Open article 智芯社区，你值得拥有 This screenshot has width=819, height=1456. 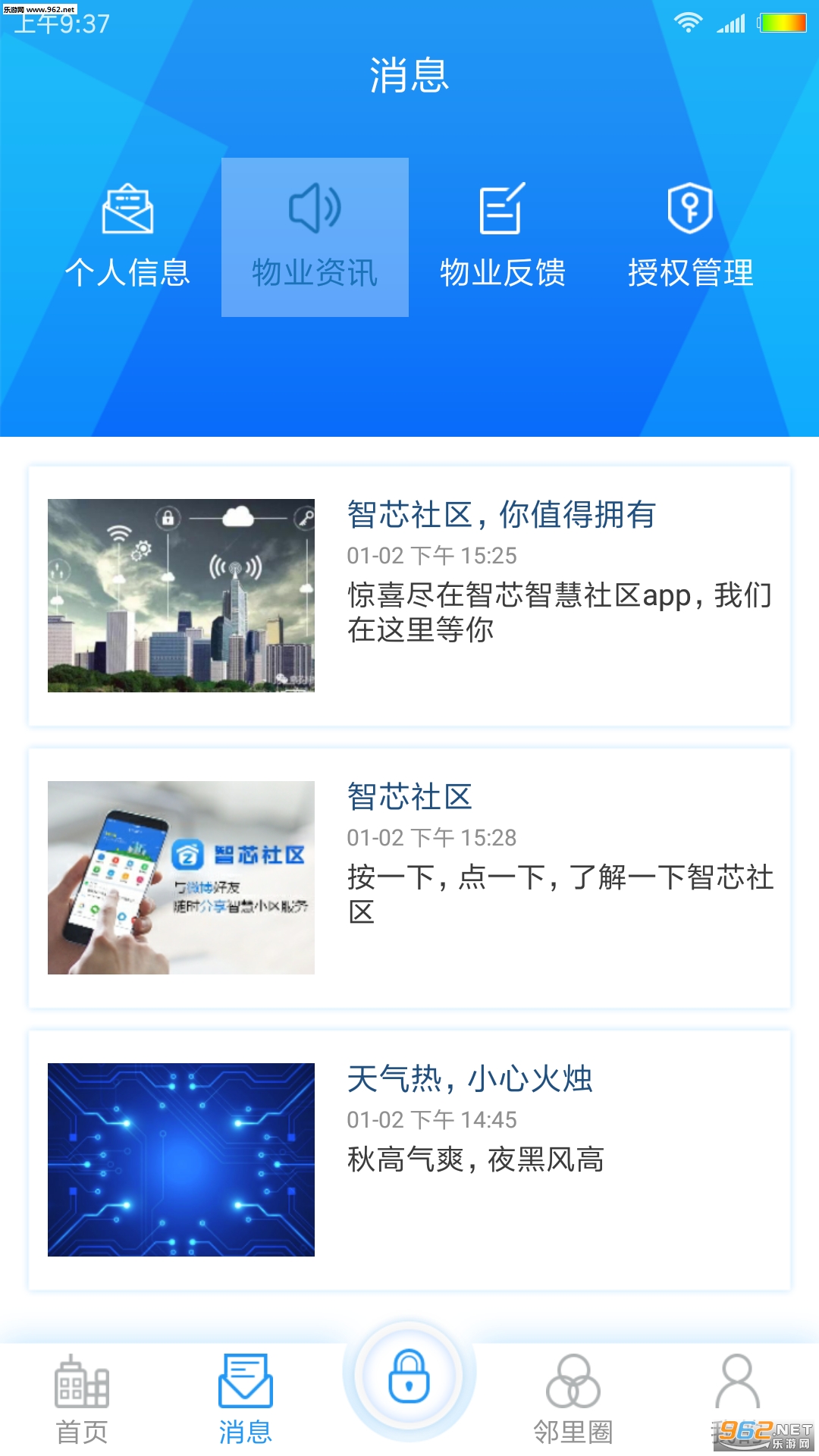pos(409,596)
